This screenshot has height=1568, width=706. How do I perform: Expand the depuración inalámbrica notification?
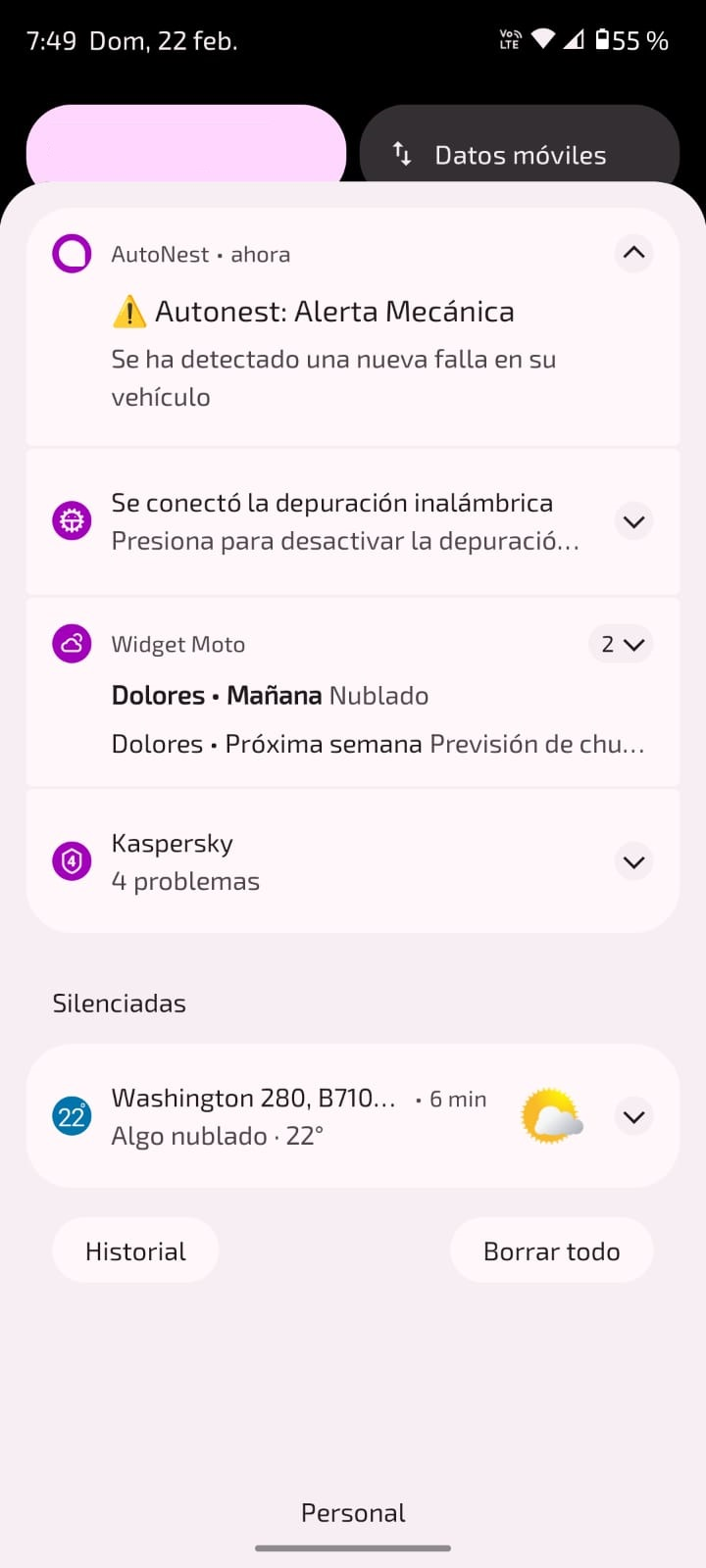coord(633,521)
